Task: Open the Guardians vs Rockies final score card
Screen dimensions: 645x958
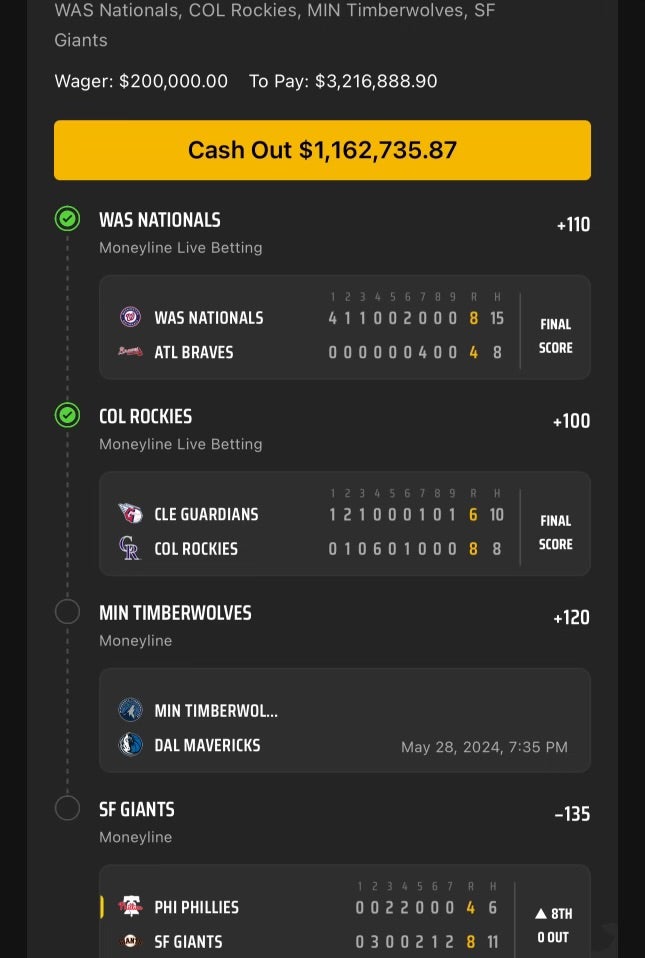Action: [x=344, y=524]
